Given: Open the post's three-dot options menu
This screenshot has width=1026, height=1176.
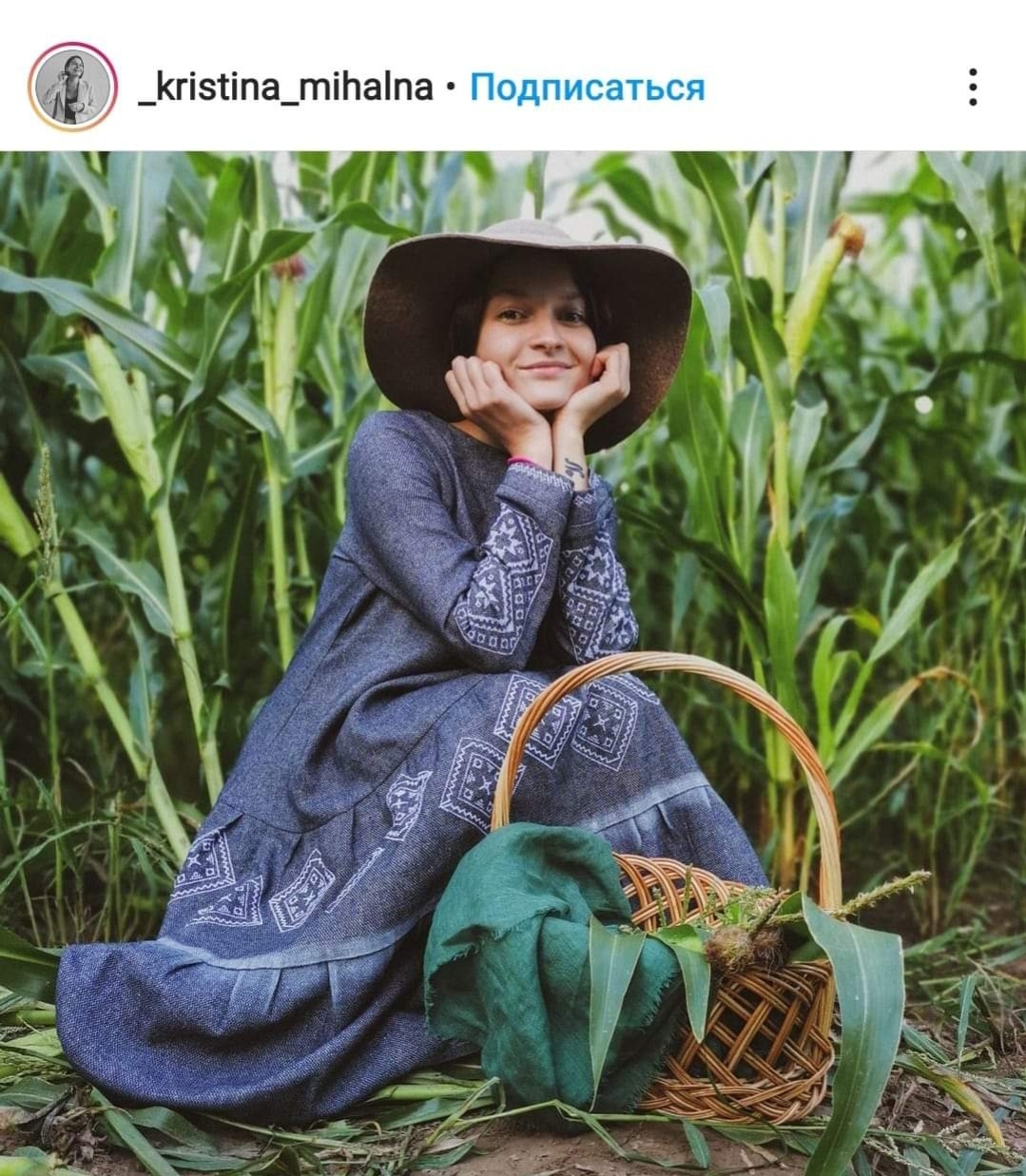Looking at the screenshot, I should click(x=972, y=87).
